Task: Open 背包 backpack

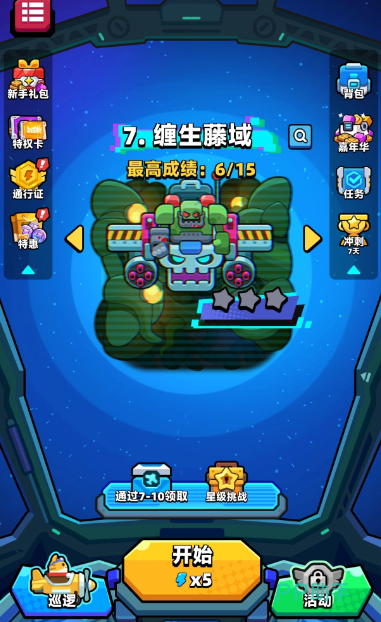Action: 354,81
